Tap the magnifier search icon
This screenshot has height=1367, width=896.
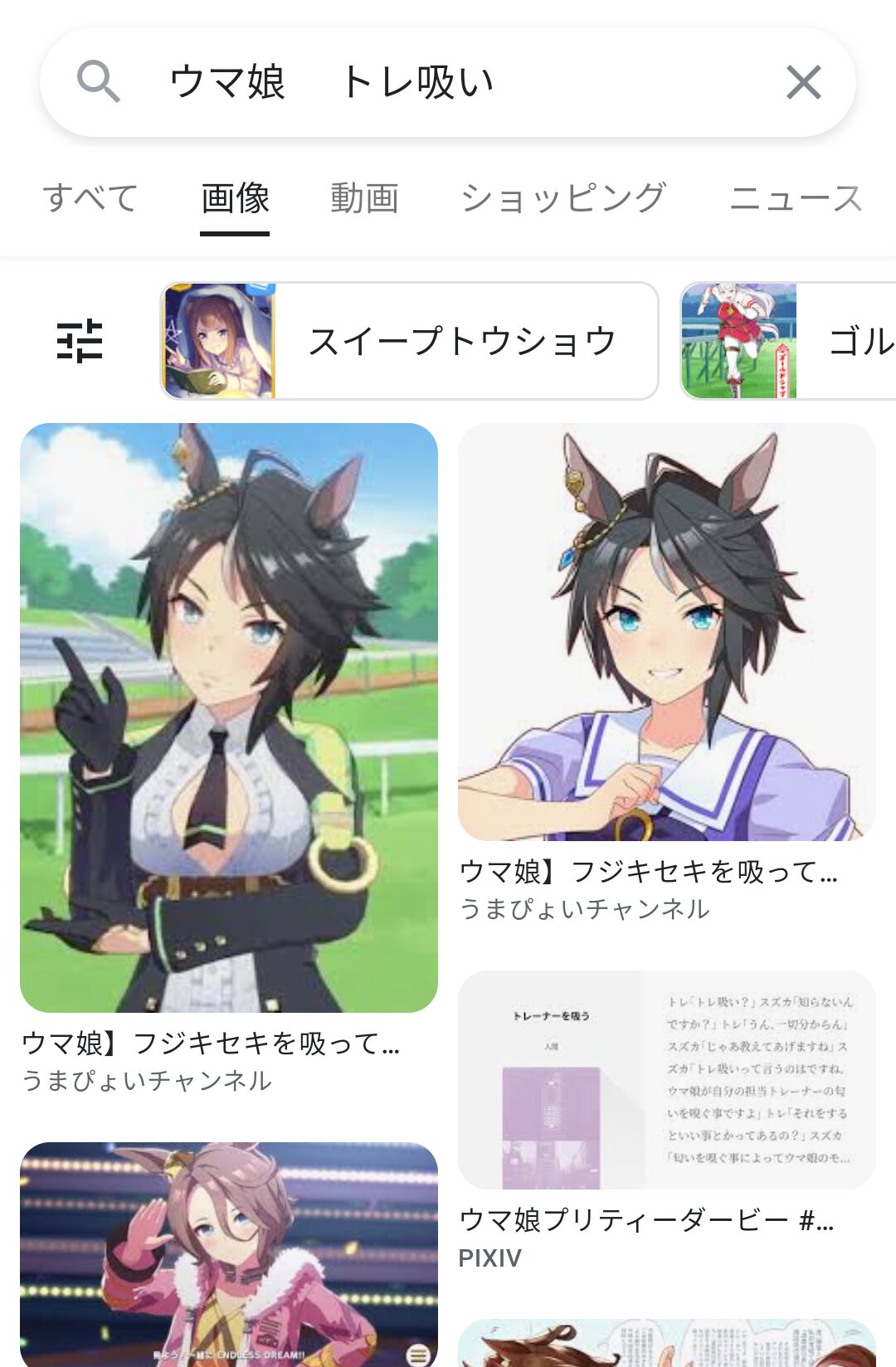(x=99, y=82)
